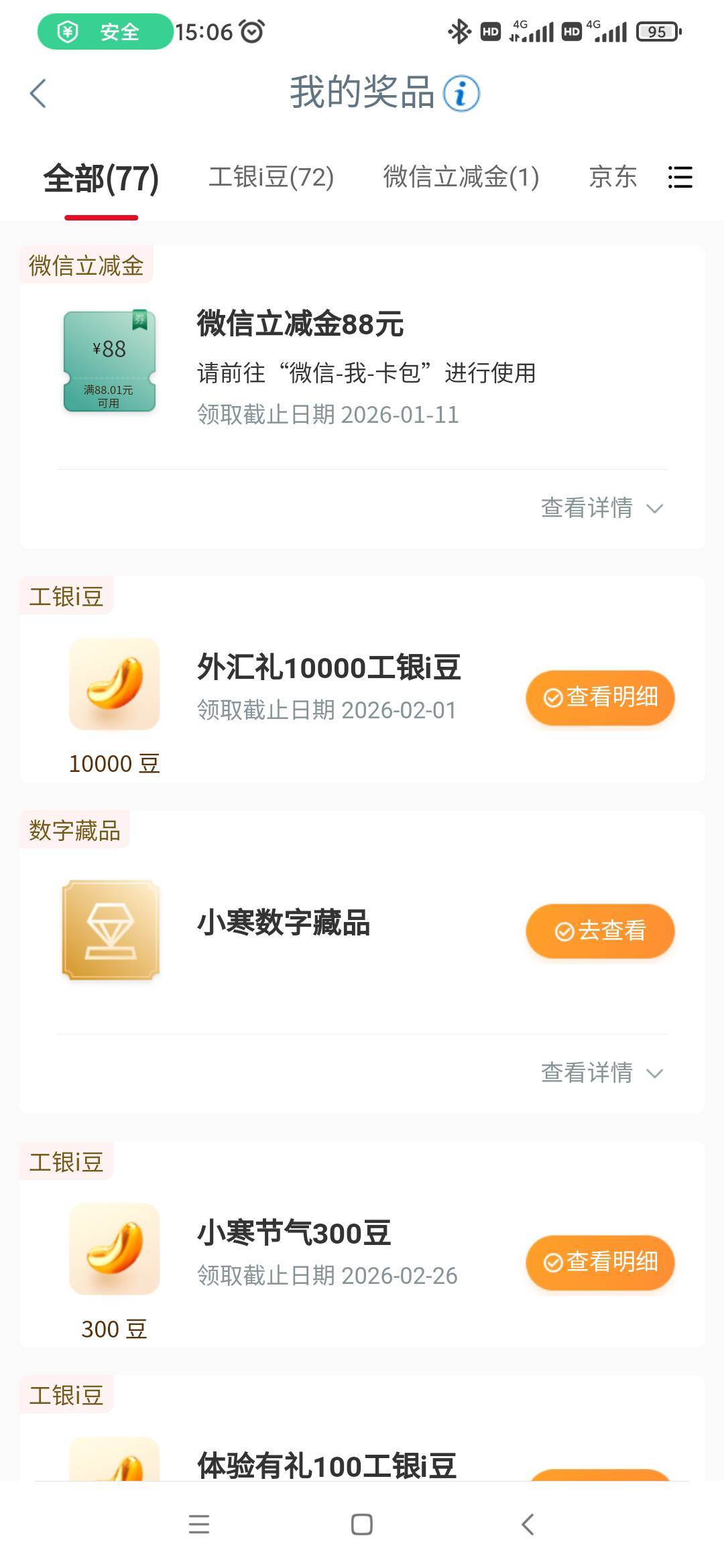
Task: Open the 京东 tab
Action: pyautogui.click(x=612, y=178)
